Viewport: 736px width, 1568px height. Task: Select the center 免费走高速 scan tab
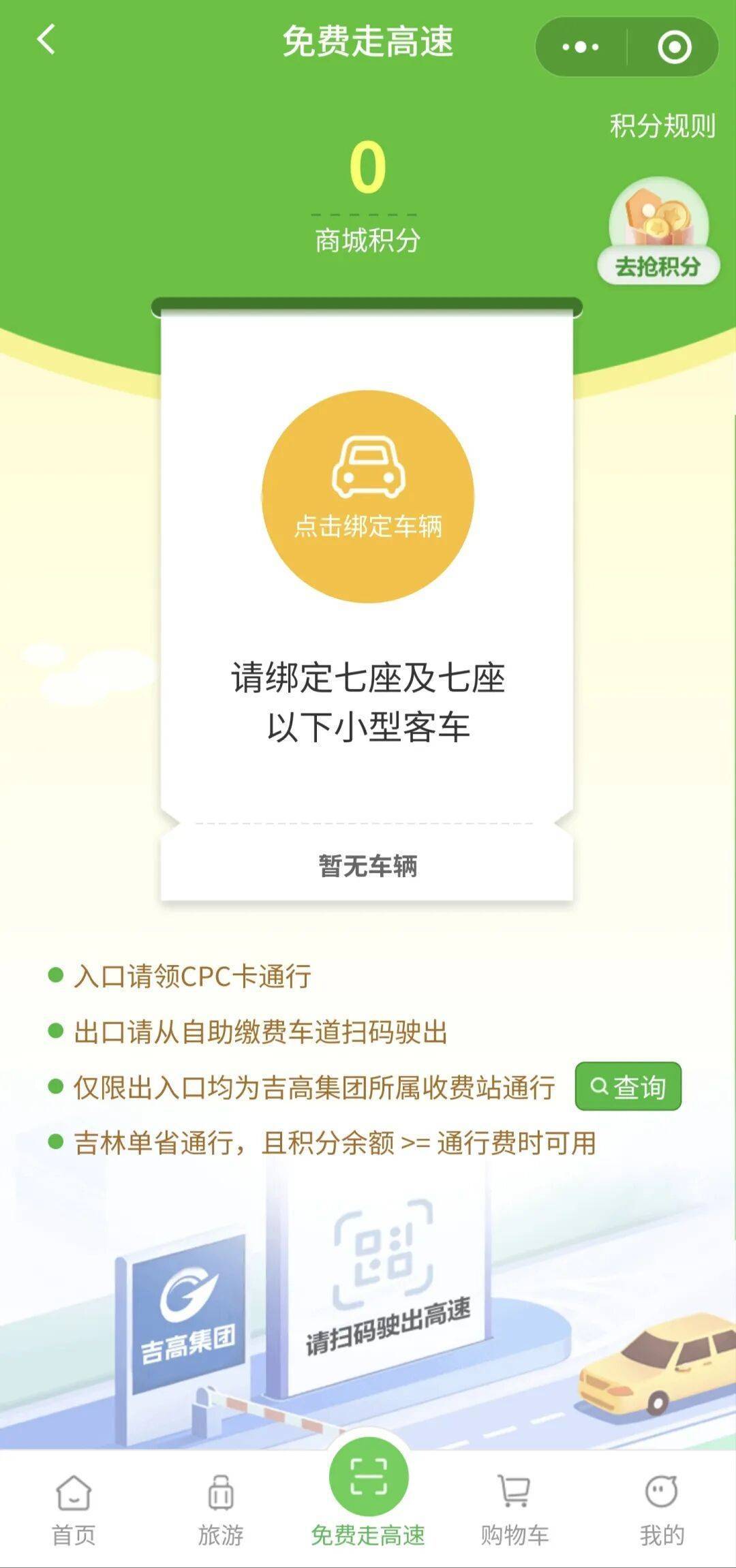click(368, 1486)
